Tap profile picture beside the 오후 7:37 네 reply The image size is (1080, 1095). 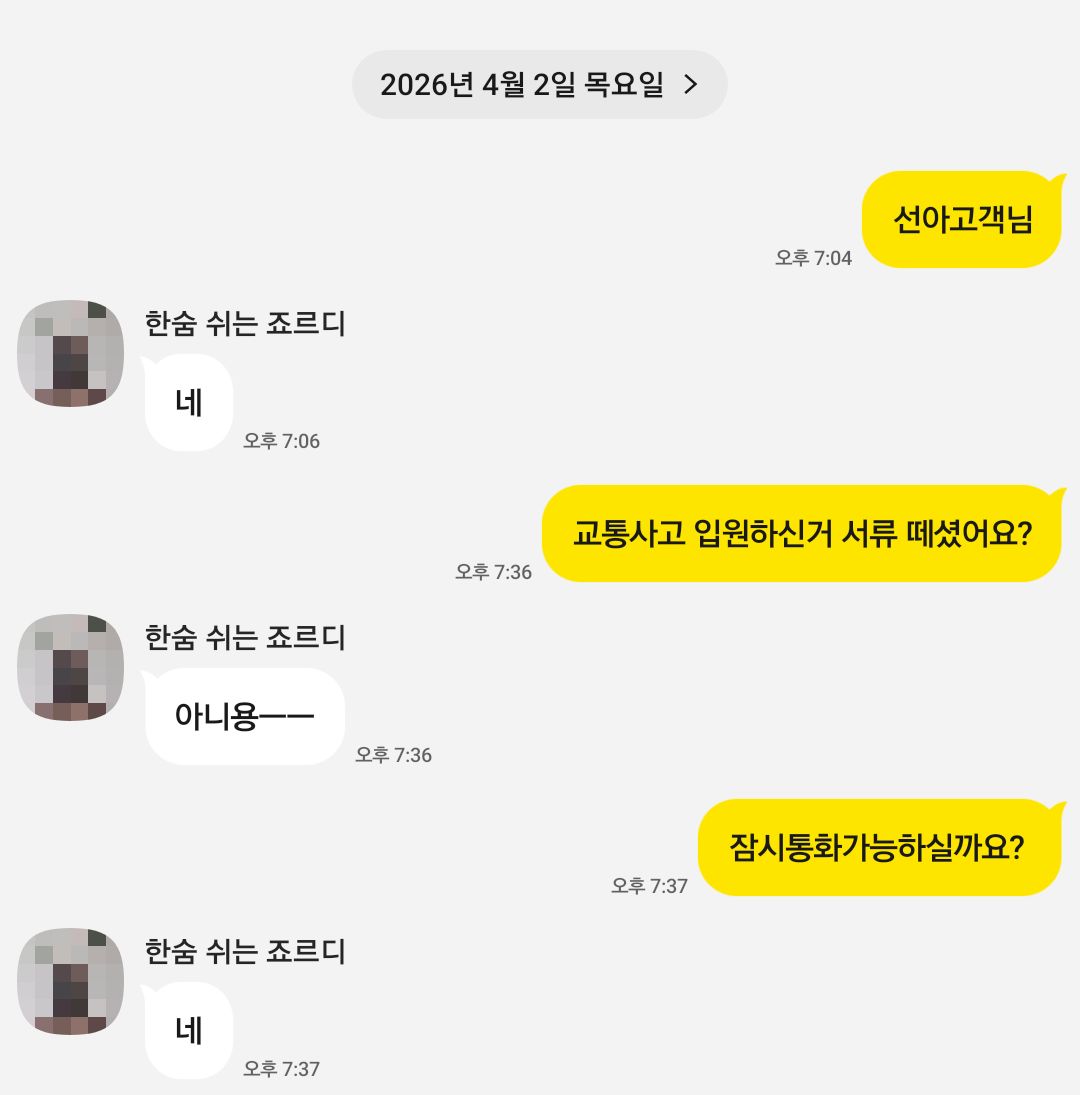point(71,980)
